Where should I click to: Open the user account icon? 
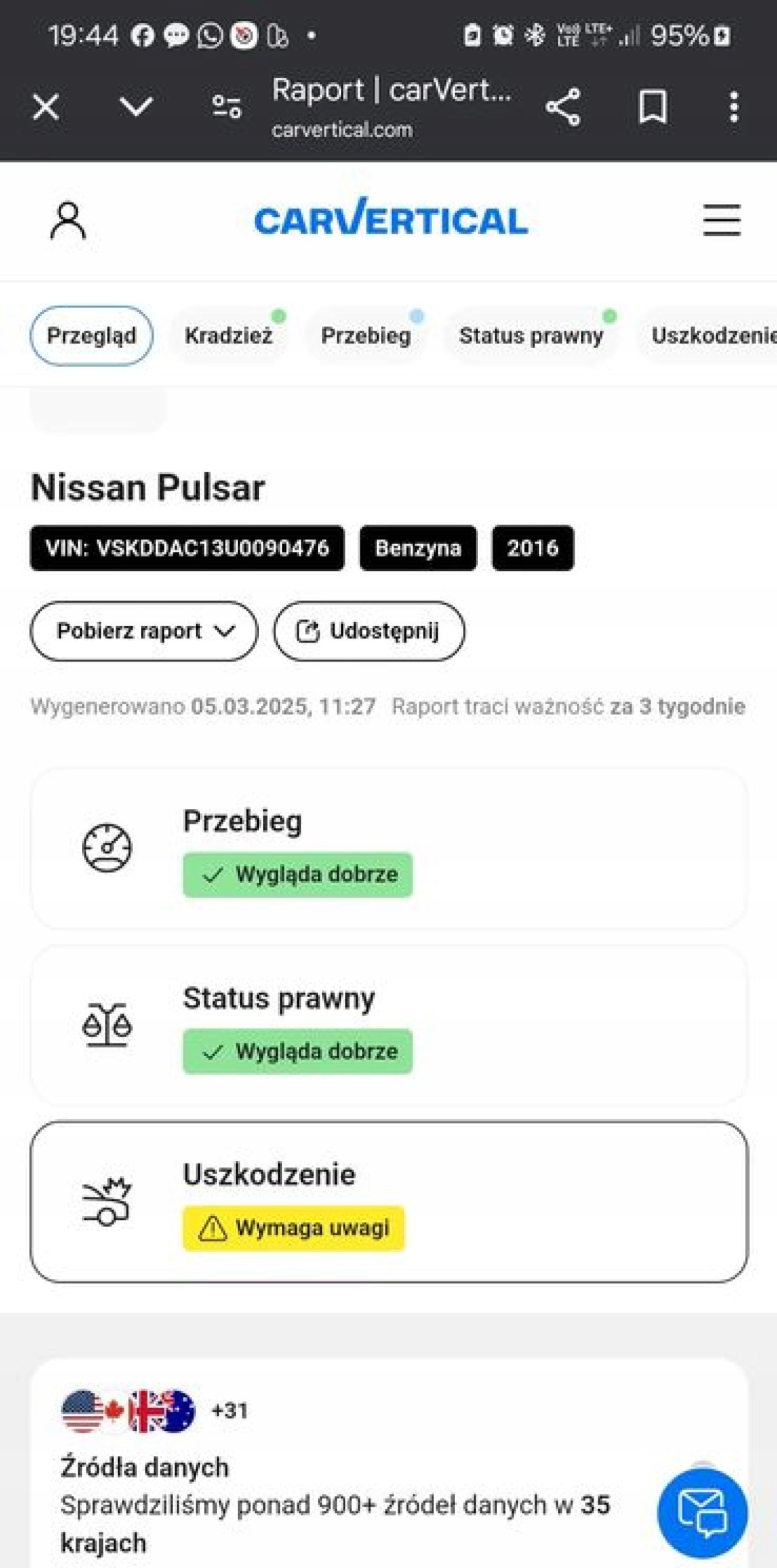[x=67, y=221]
